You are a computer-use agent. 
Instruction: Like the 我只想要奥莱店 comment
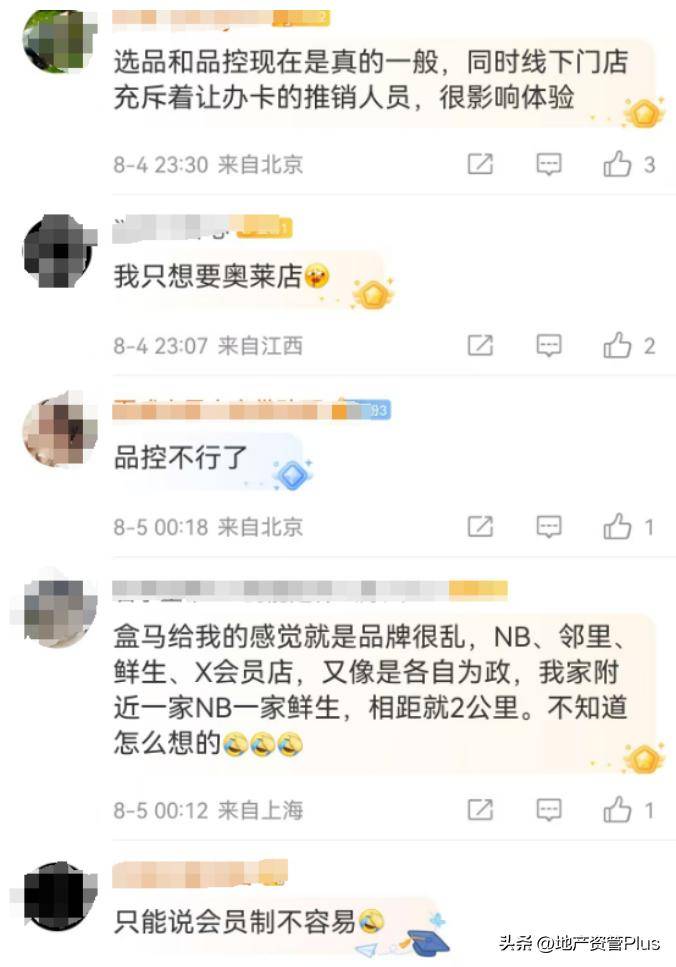point(618,346)
